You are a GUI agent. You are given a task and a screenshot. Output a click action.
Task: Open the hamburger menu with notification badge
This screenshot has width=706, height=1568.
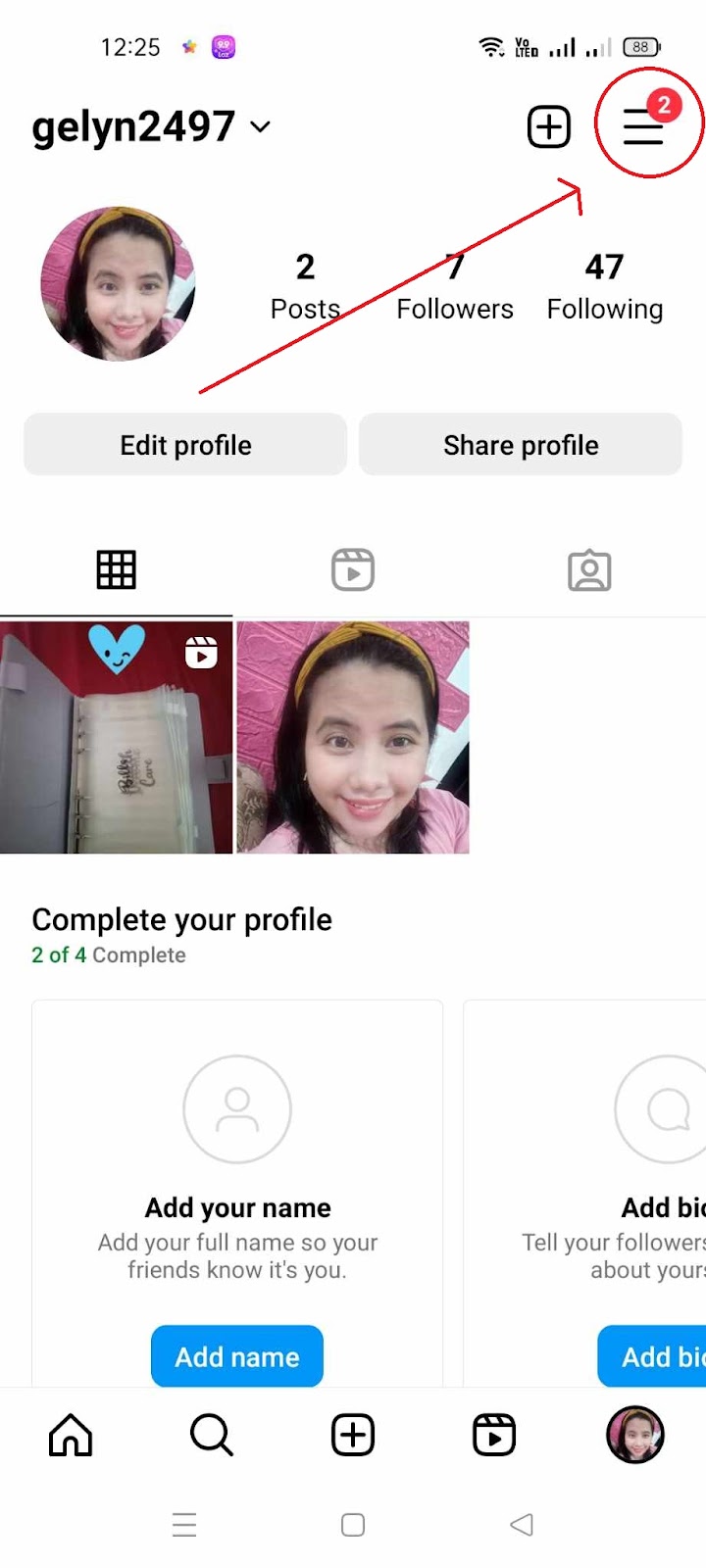click(x=643, y=126)
